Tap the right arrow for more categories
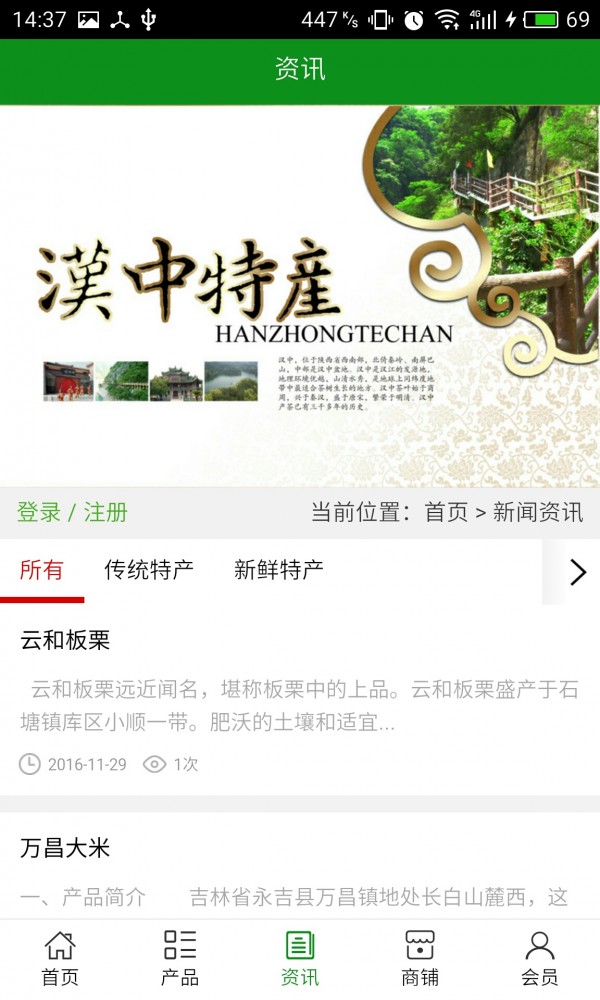 click(x=577, y=572)
